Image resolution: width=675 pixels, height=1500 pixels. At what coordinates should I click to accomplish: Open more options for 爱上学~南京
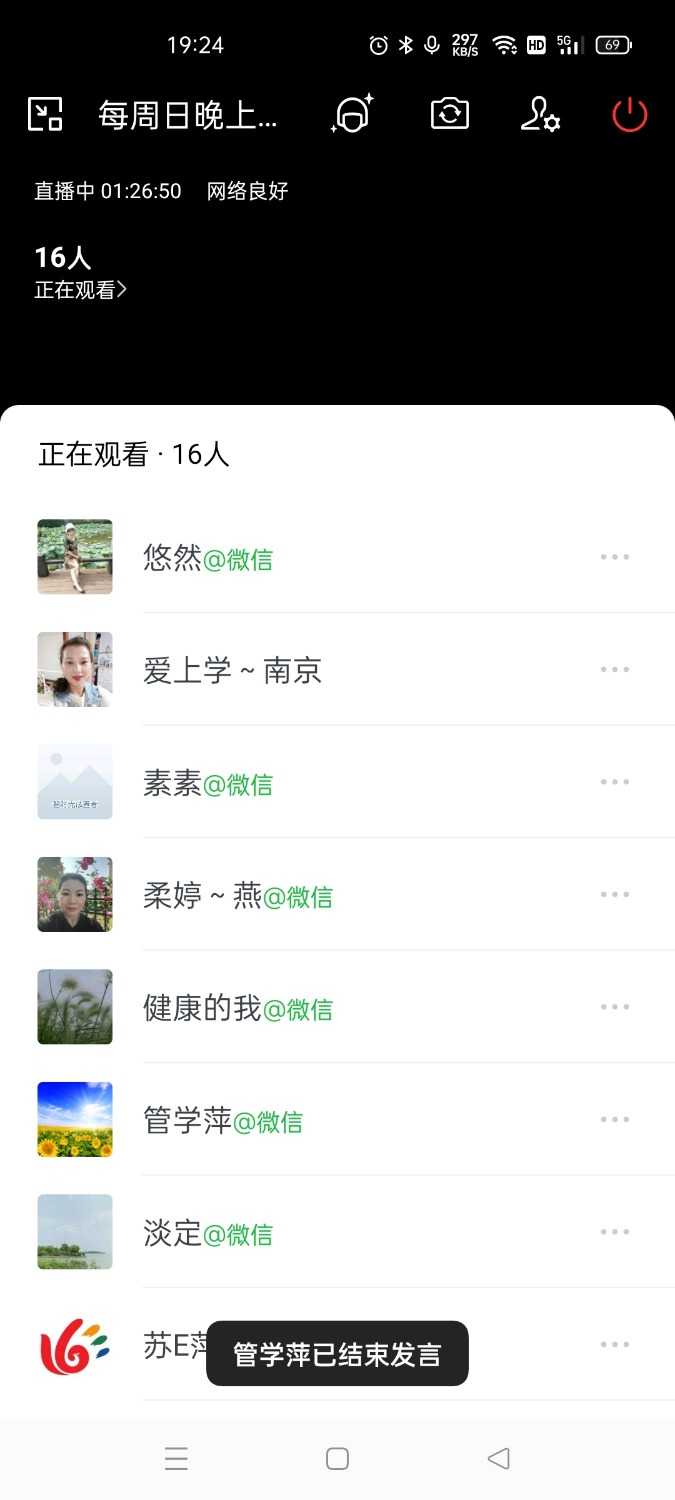(x=615, y=670)
